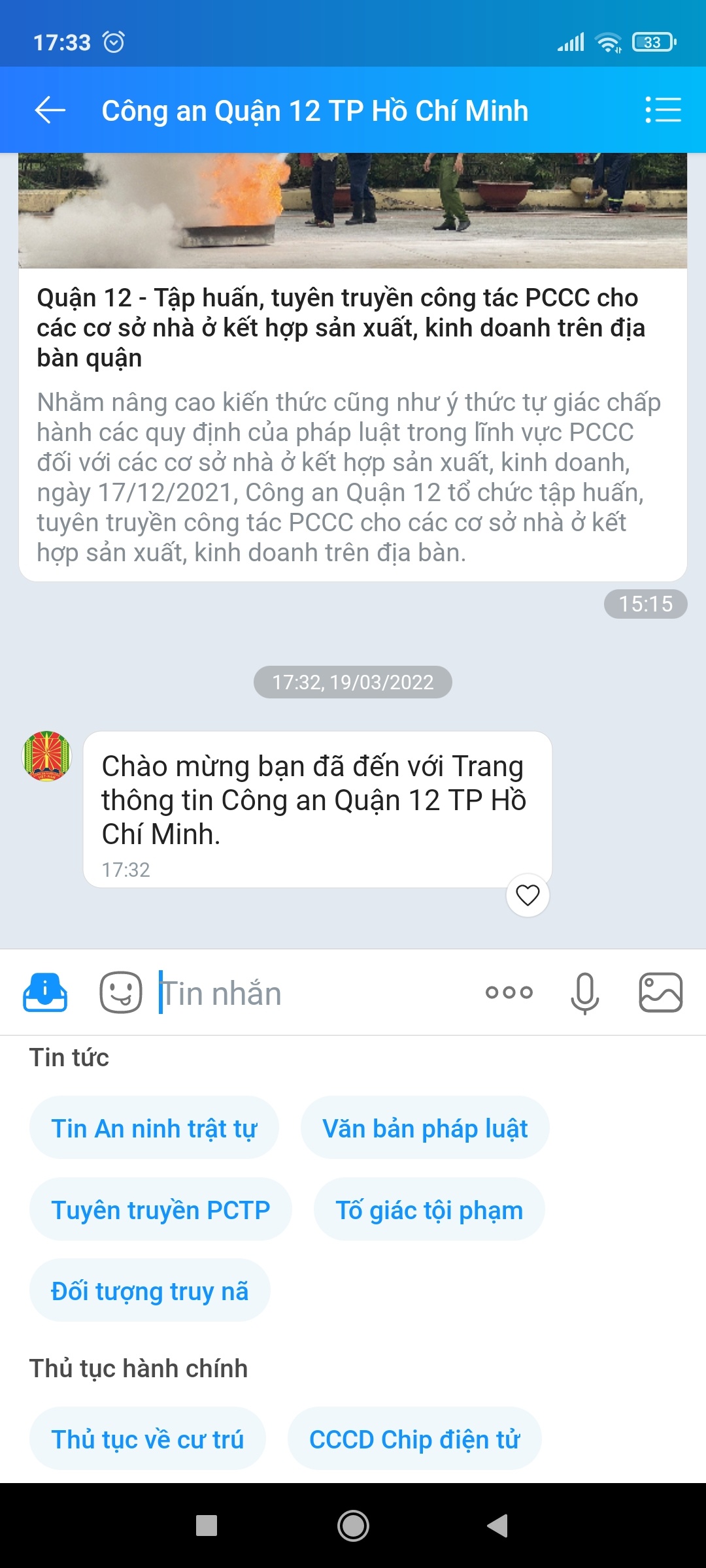Attach a photo with the image icon
Image resolution: width=706 pixels, height=1568 pixels.
coord(660,993)
